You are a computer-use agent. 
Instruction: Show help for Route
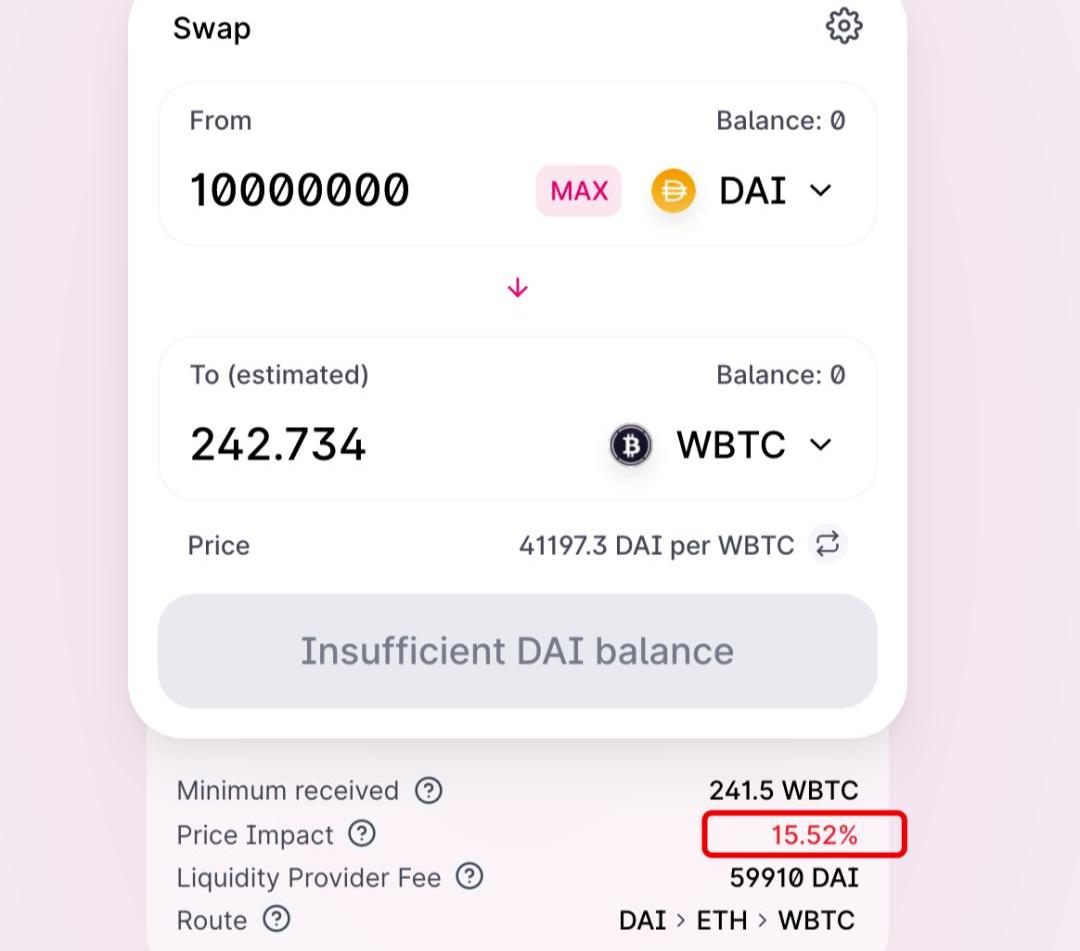(276, 919)
